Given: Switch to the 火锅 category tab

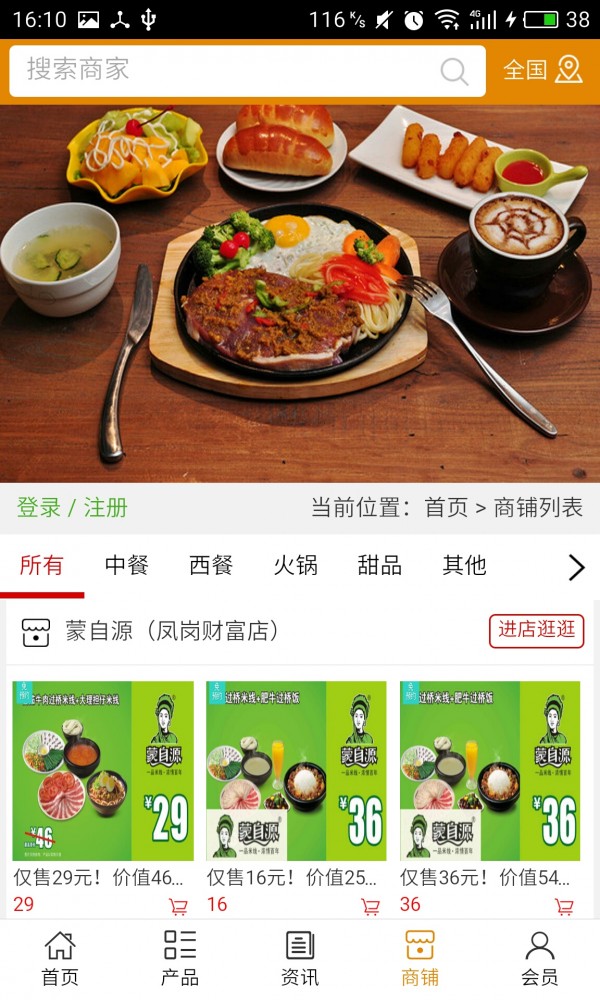Looking at the screenshot, I should (x=295, y=565).
